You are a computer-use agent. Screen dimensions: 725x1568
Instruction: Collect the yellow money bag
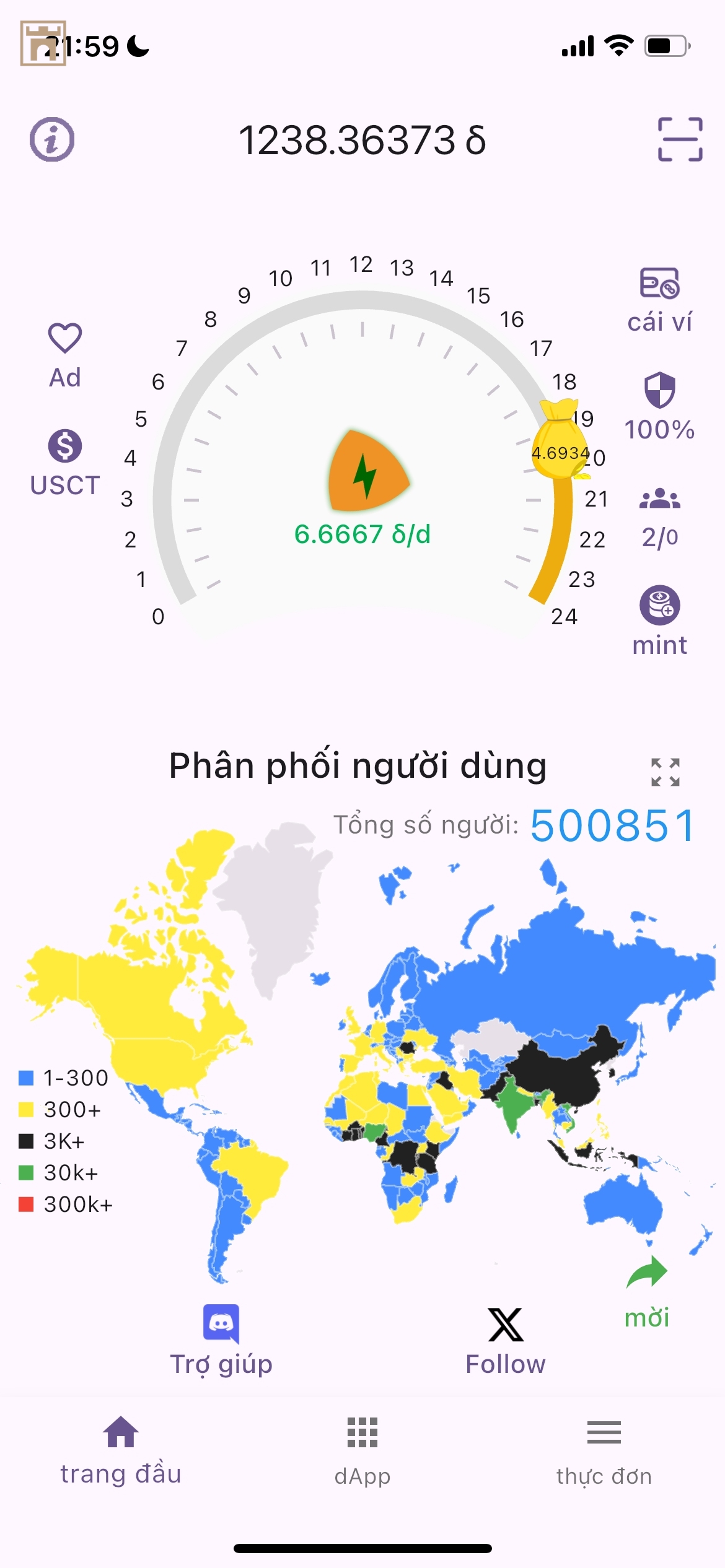pos(560,441)
